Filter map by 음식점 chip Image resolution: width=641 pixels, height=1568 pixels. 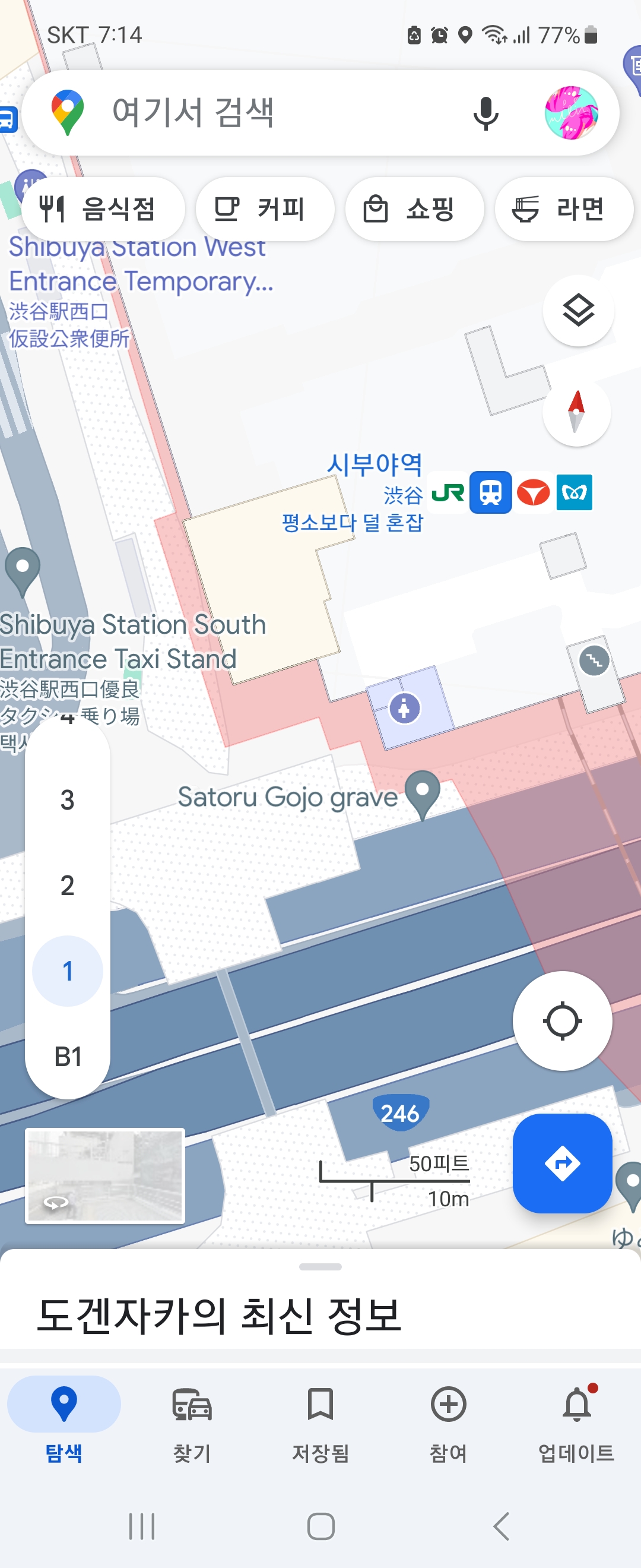[x=103, y=210]
